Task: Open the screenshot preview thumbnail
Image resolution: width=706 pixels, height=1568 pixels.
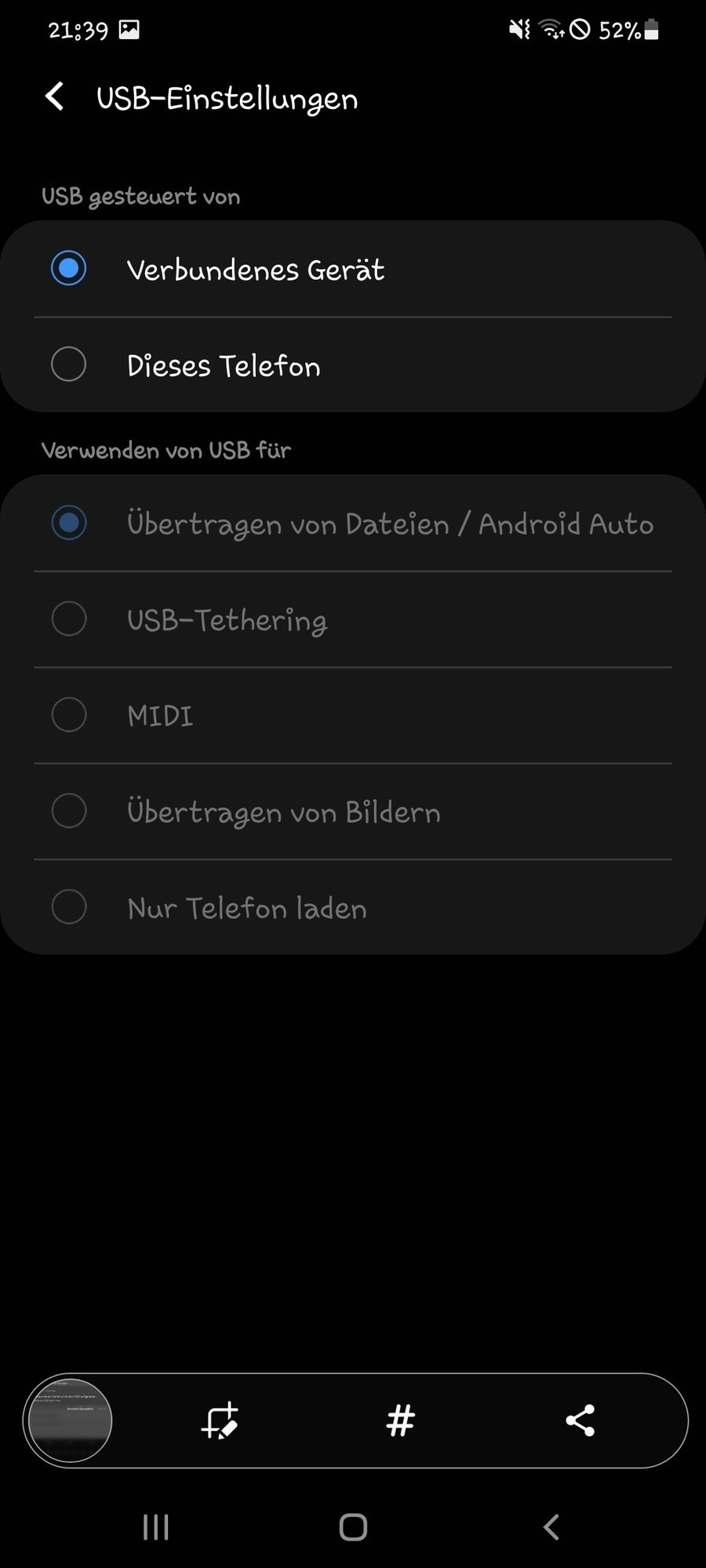Action: tap(68, 1421)
